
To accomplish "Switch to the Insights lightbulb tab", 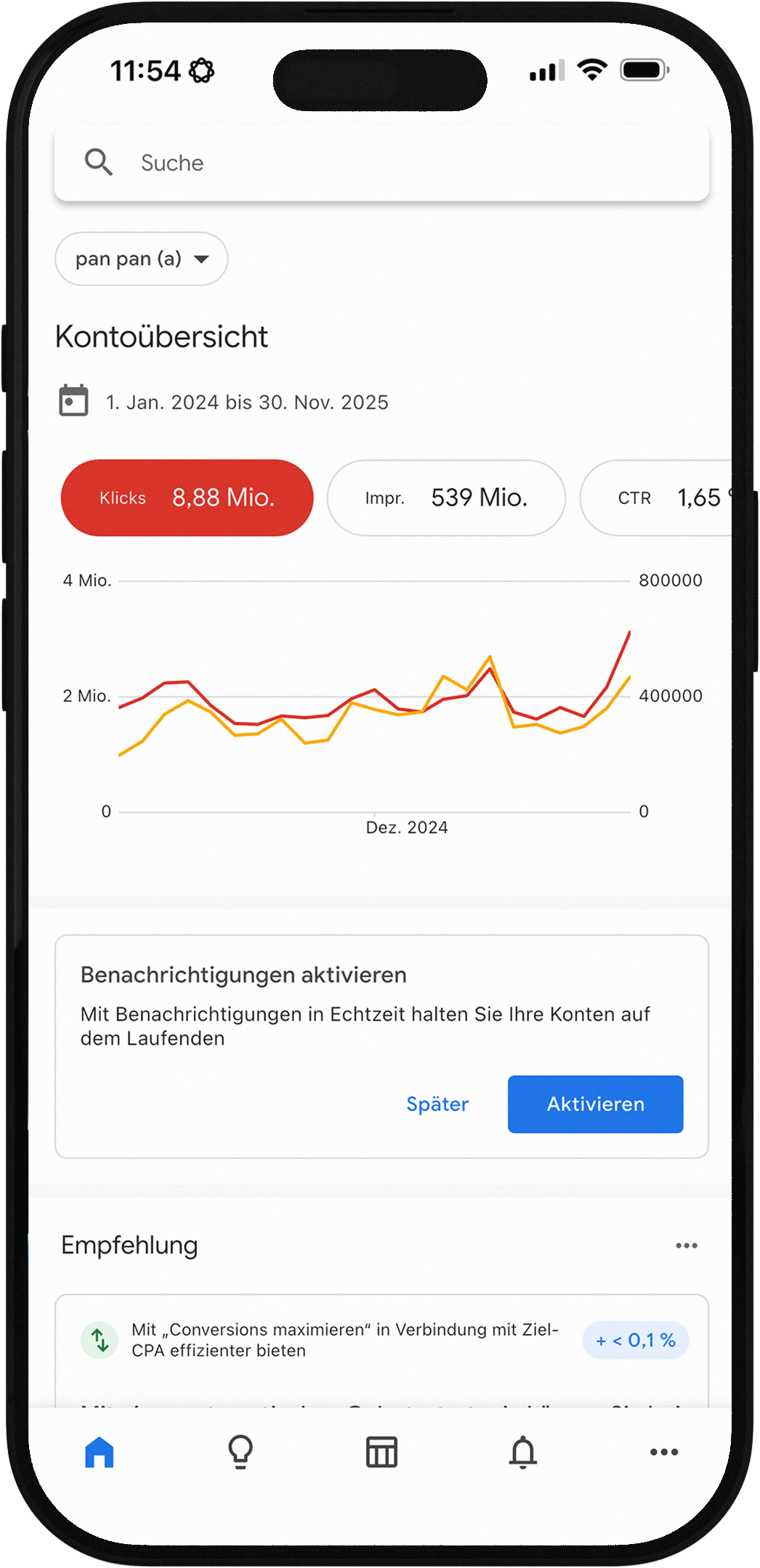I will (x=240, y=1452).
